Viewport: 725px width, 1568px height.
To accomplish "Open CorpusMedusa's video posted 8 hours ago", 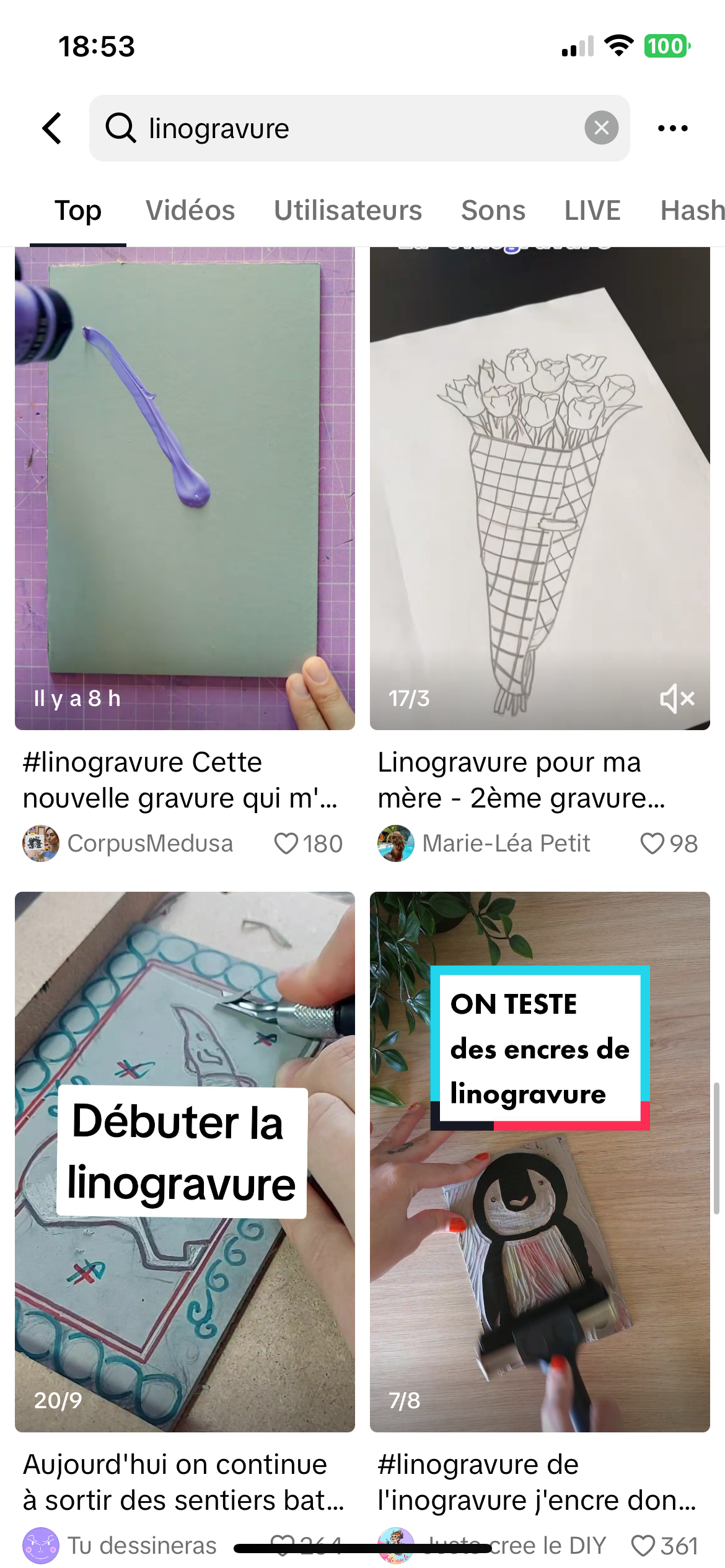I will (x=185, y=489).
